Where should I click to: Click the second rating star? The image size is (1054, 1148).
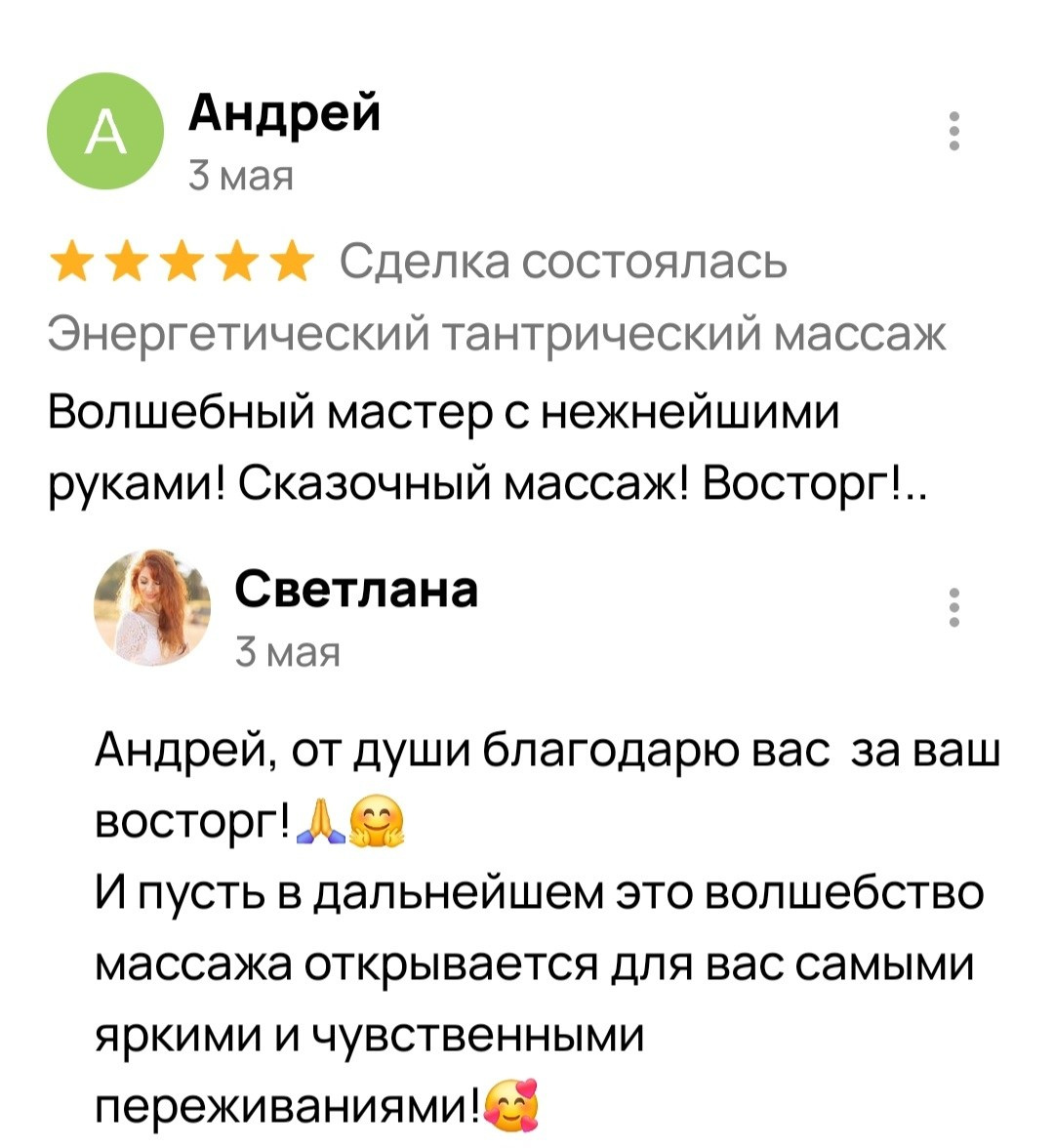point(130,259)
